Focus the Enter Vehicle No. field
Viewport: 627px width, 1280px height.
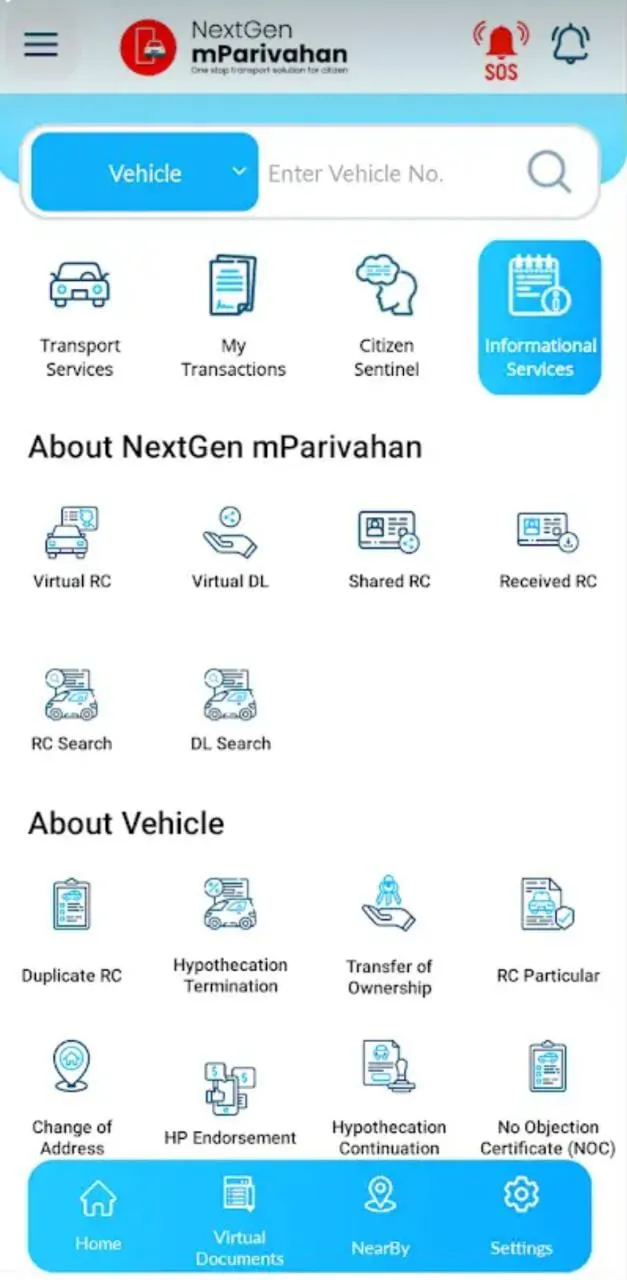[x=385, y=174]
